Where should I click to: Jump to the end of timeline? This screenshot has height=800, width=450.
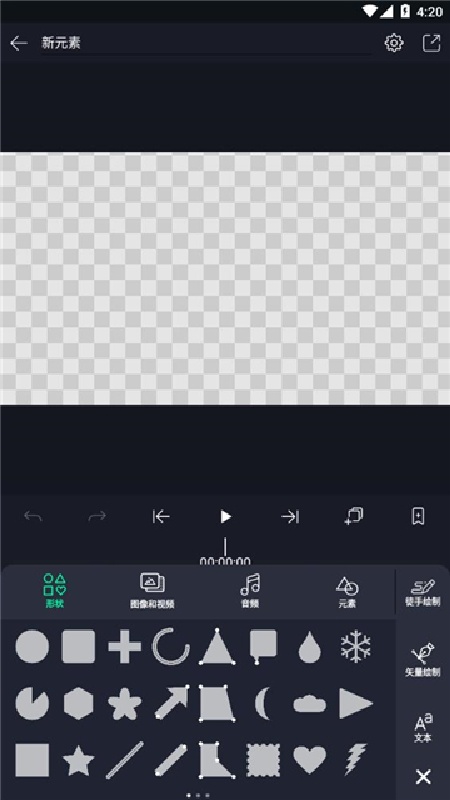tap(290, 517)
